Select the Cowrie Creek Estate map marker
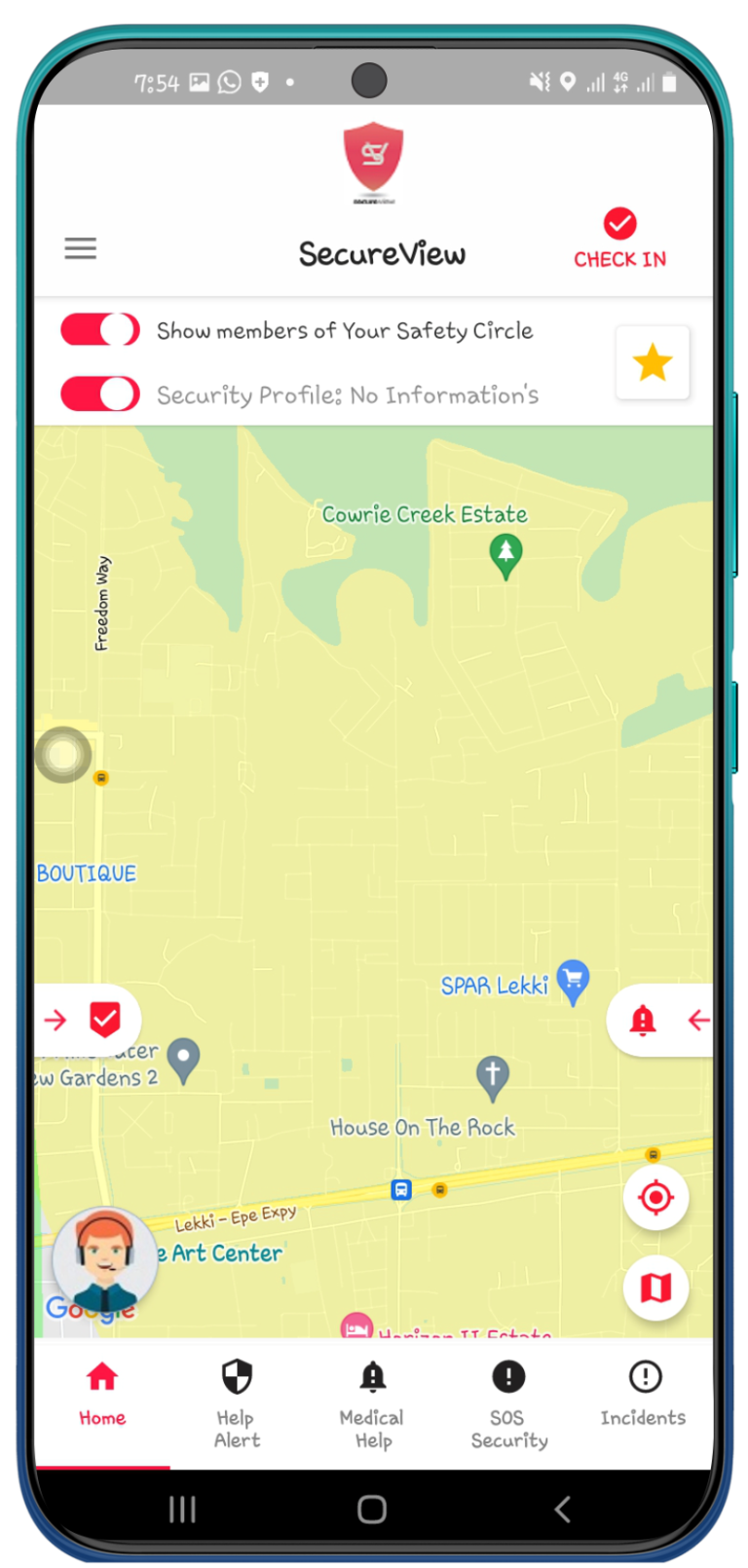Screen dimensions: 748x1568 (x=505, y=558)
